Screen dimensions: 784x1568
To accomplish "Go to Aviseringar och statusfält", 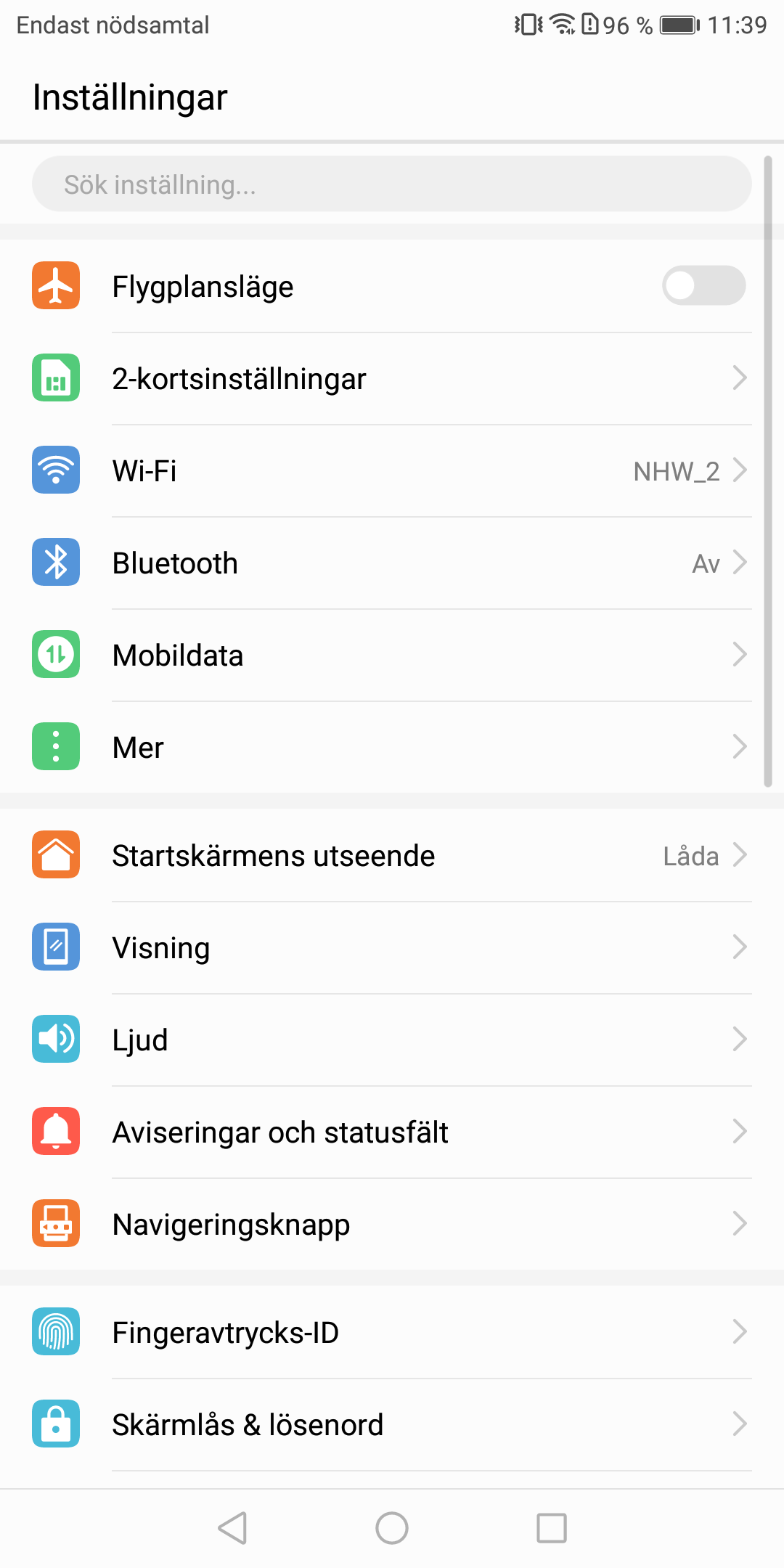I will [392, 1132].
